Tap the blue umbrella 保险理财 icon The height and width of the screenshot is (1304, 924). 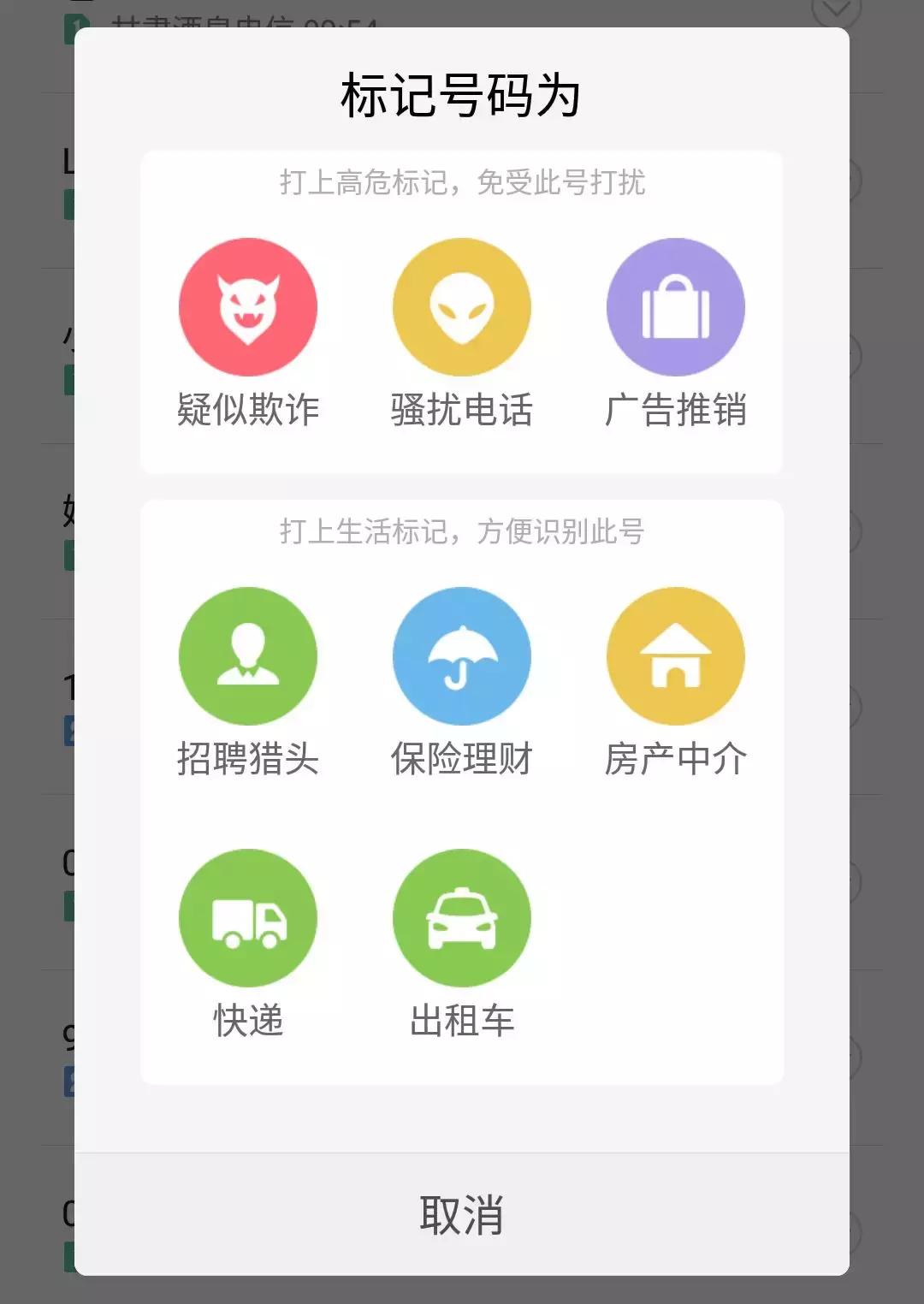462,656
